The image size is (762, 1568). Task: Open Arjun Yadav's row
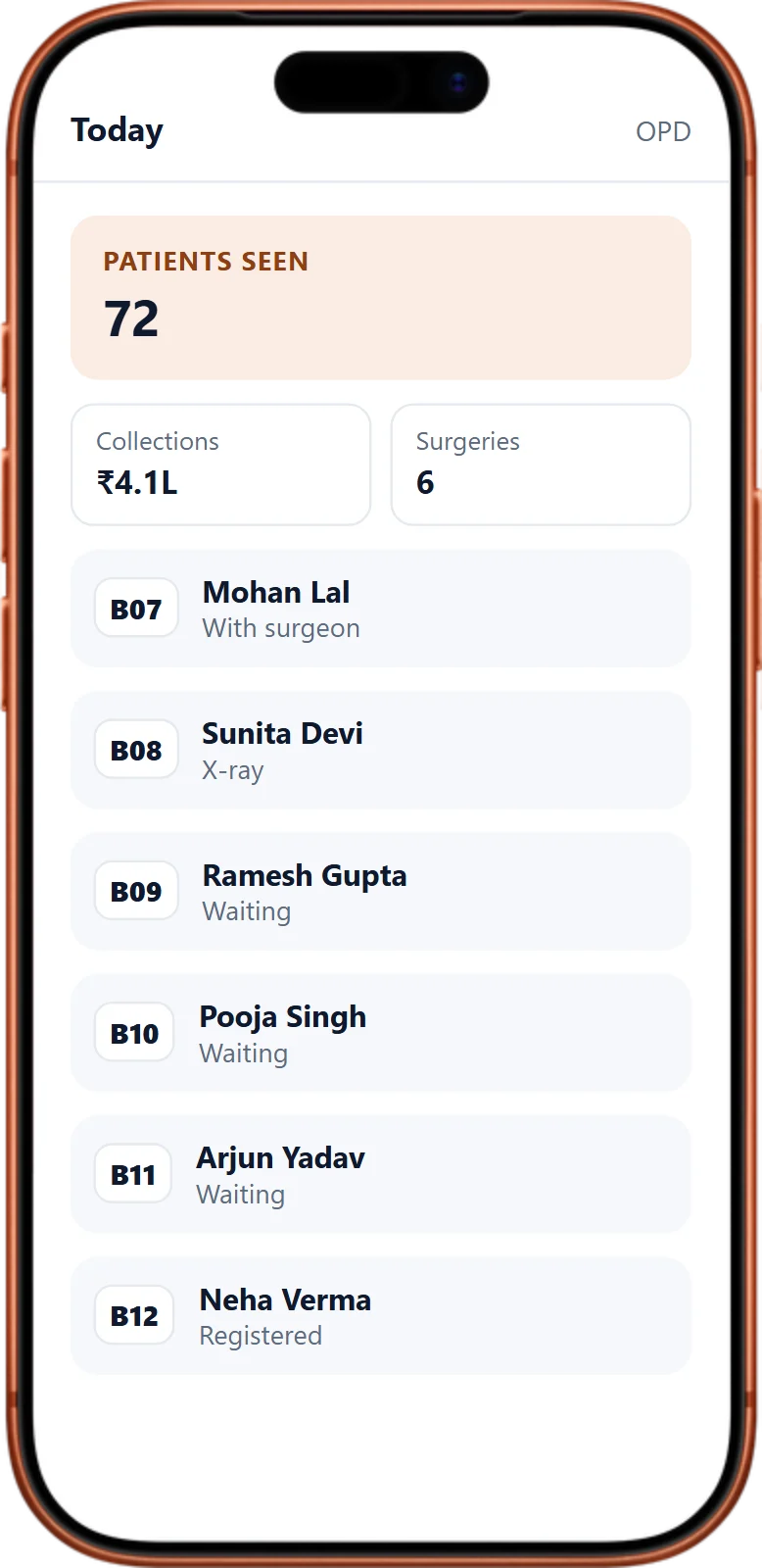(381, 1174)
